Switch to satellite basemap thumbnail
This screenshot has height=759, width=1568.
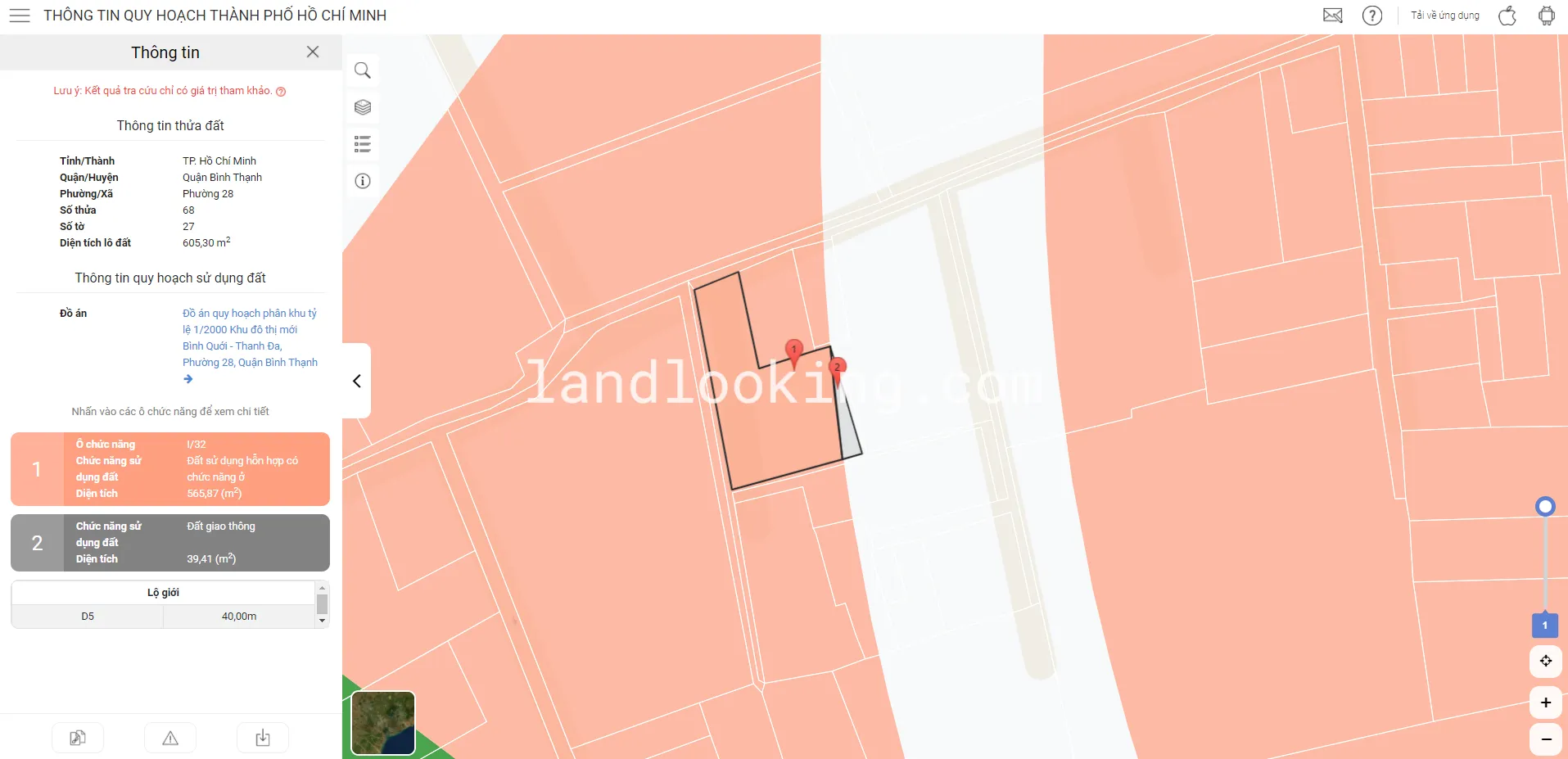pos(383,722)
